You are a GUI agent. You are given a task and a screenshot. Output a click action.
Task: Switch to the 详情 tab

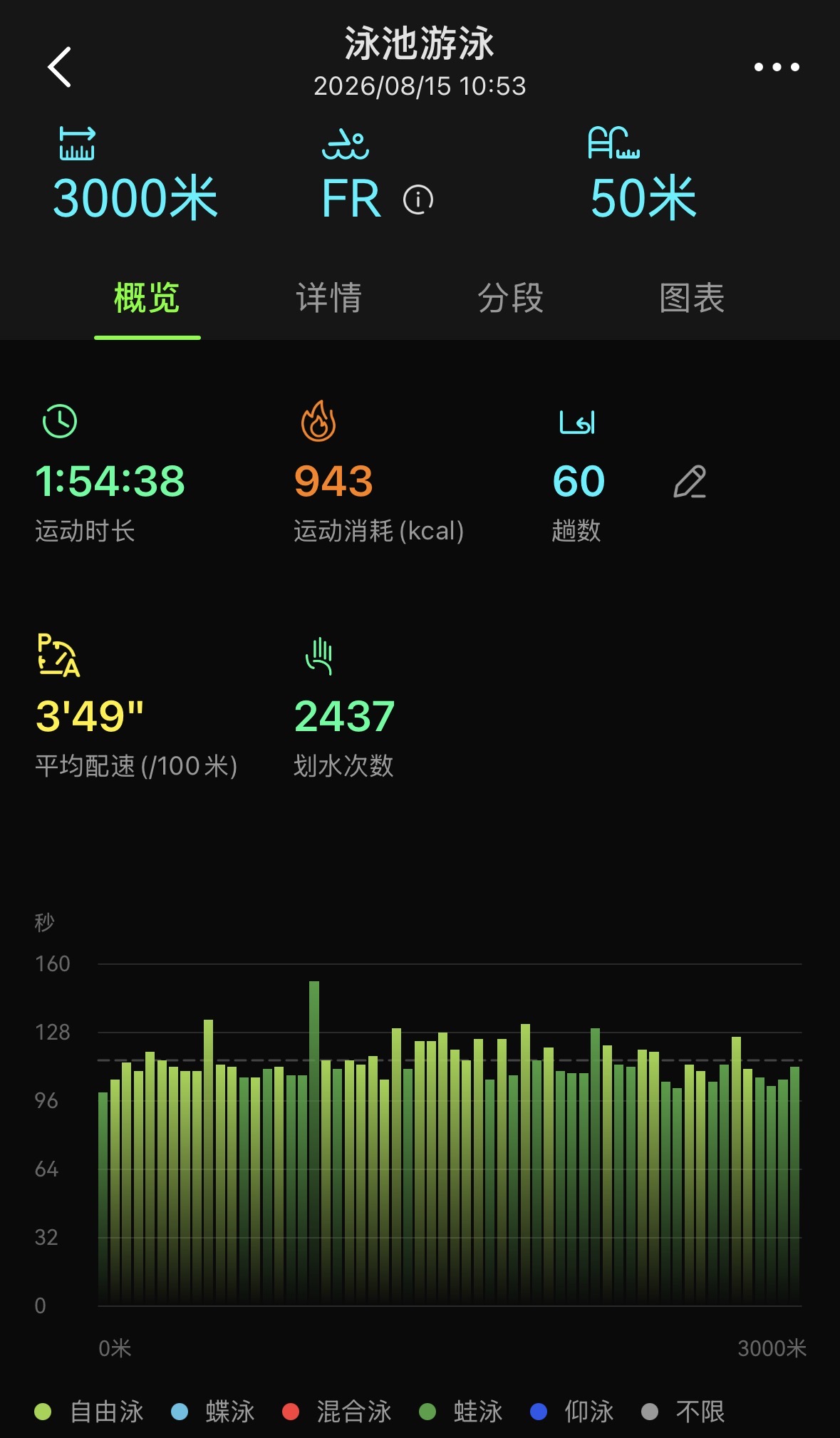(329, 298)
